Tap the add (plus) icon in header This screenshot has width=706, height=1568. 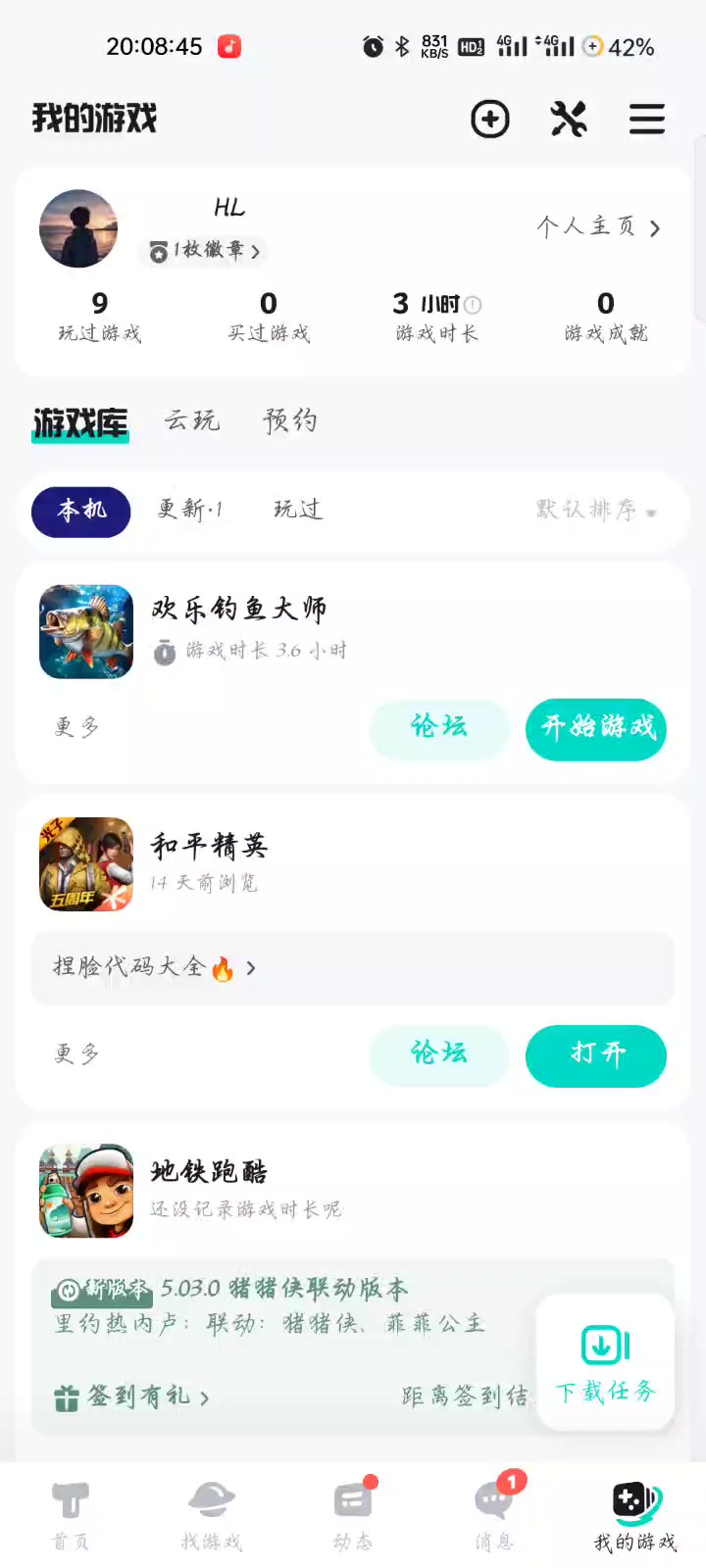(490, 120)
